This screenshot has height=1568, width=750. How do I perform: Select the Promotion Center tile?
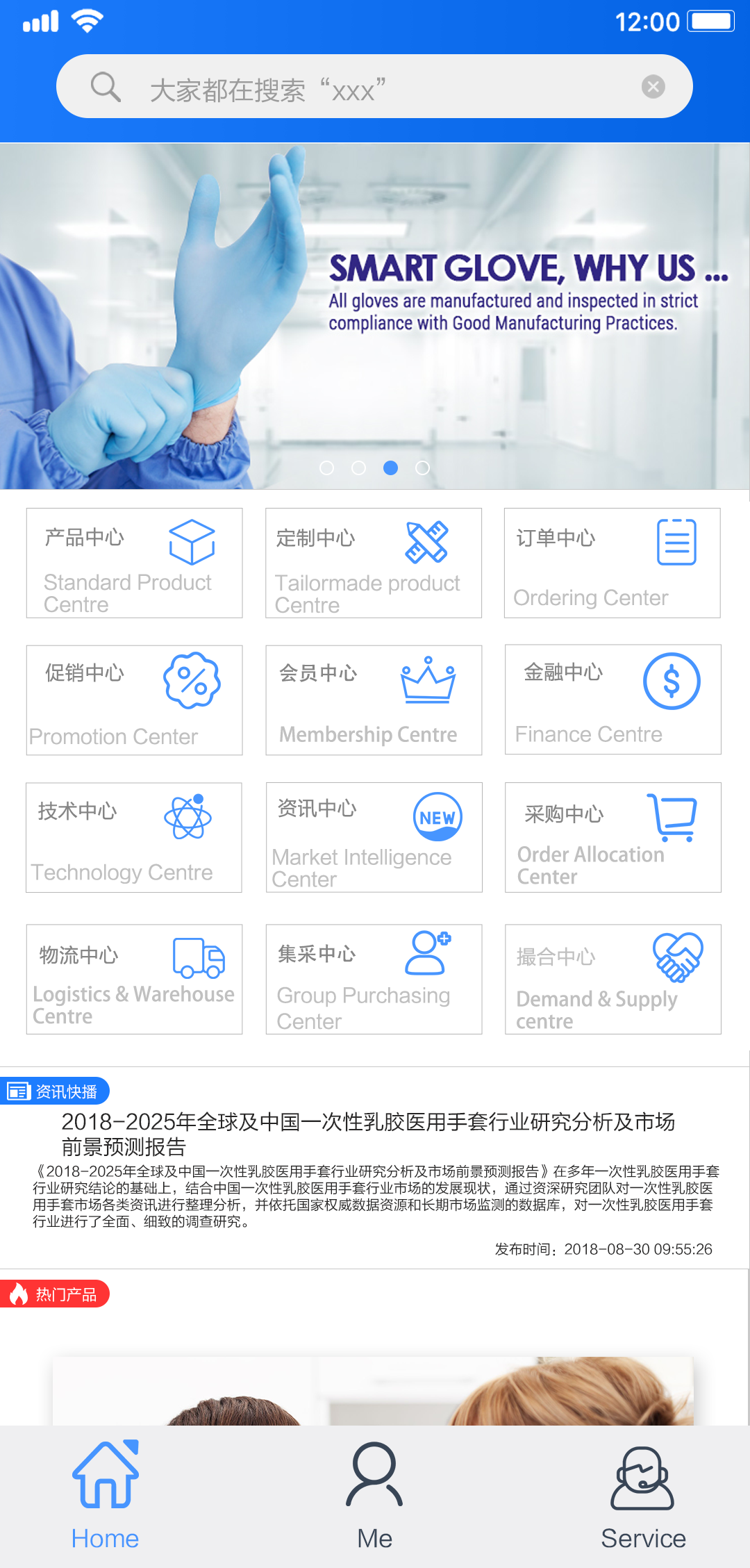(x=134, y=700)
